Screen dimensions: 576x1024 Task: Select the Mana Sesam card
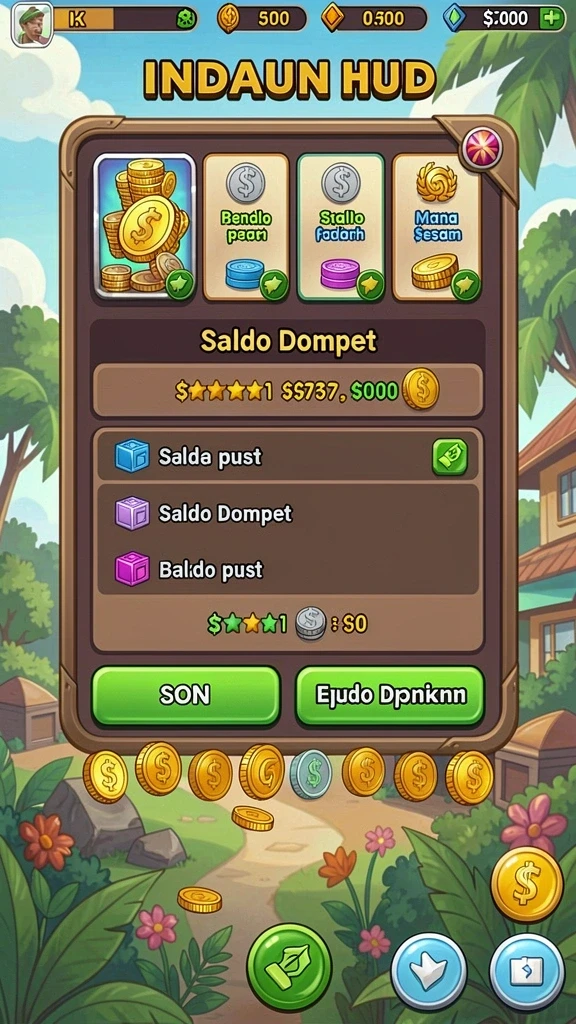coord(436,227)
